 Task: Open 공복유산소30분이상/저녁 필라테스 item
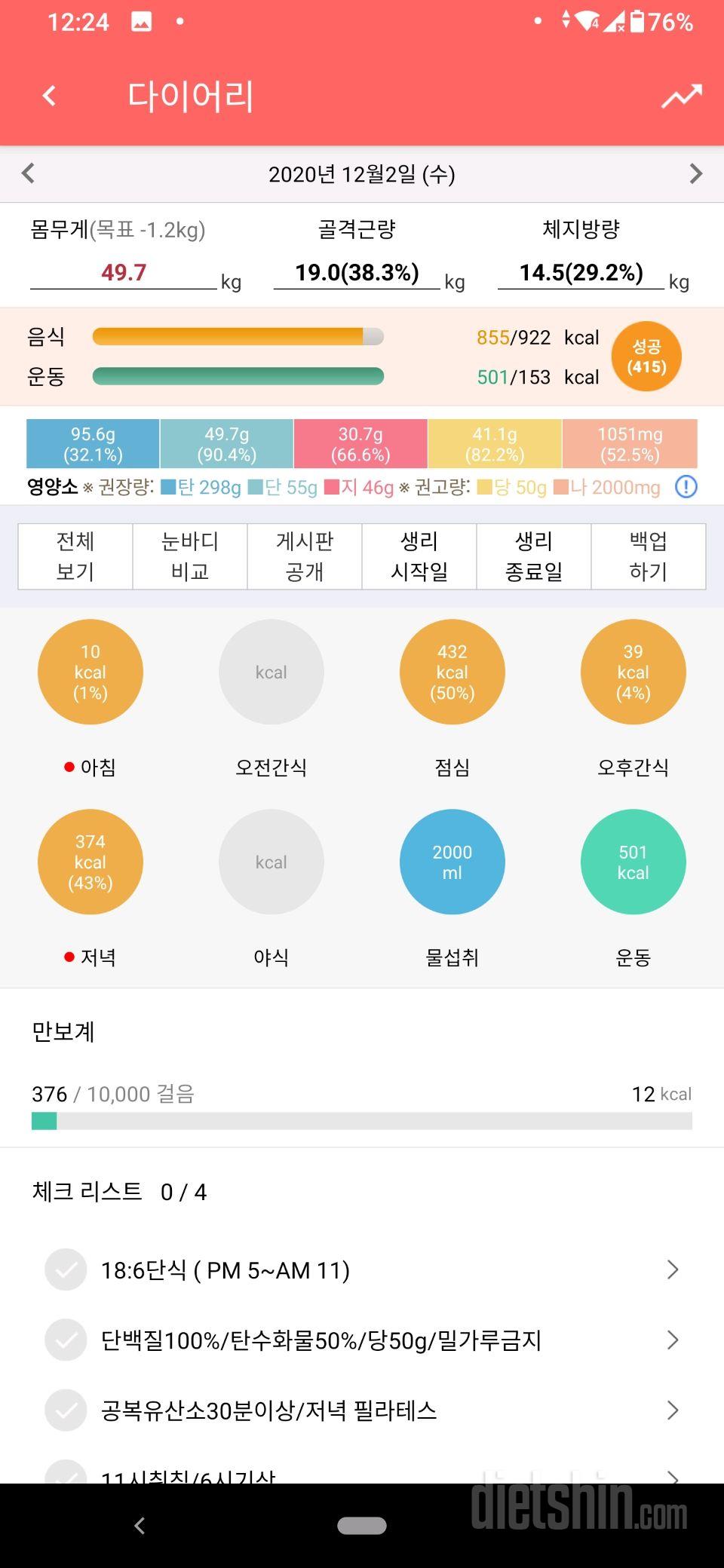coord(362,1410)
